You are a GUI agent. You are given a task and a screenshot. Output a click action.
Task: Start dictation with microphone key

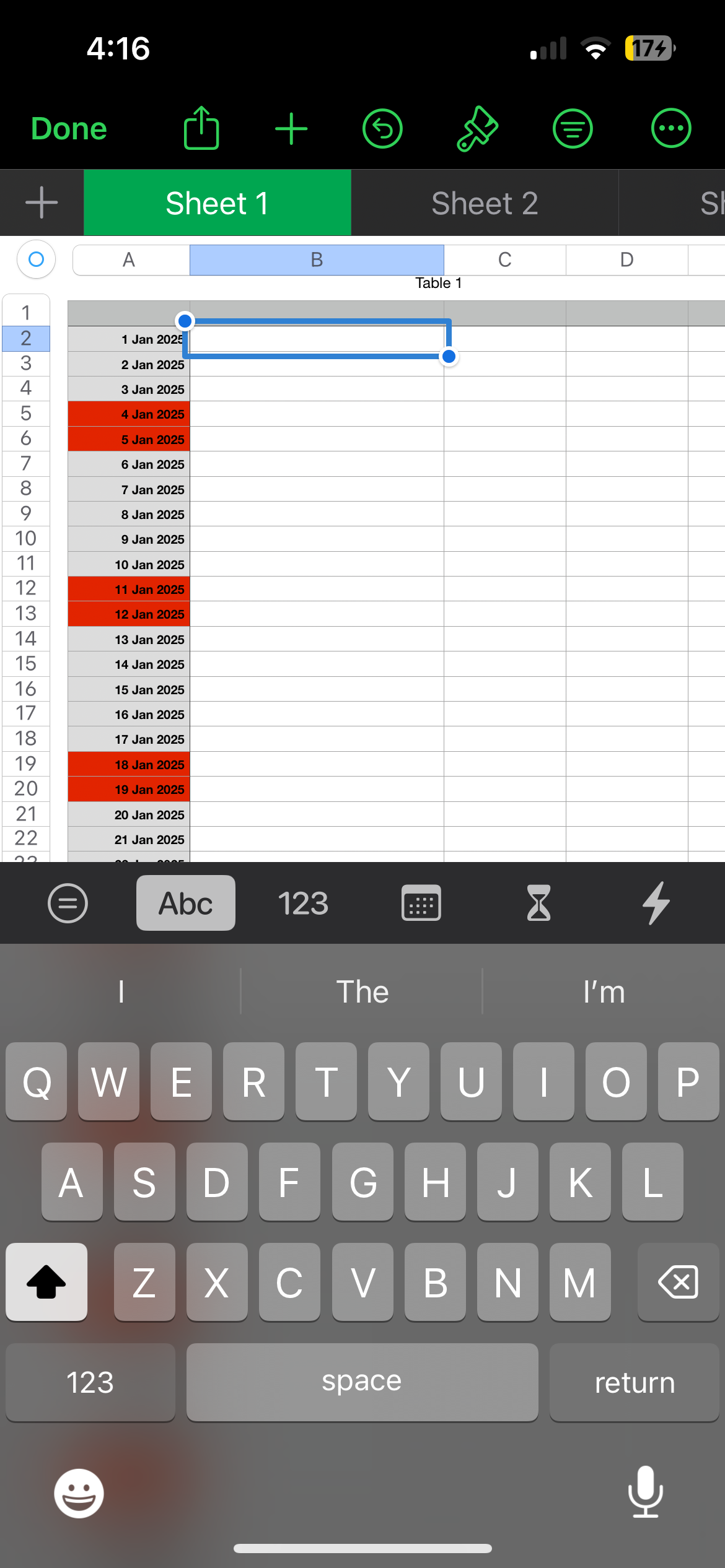coord(646,1491)
